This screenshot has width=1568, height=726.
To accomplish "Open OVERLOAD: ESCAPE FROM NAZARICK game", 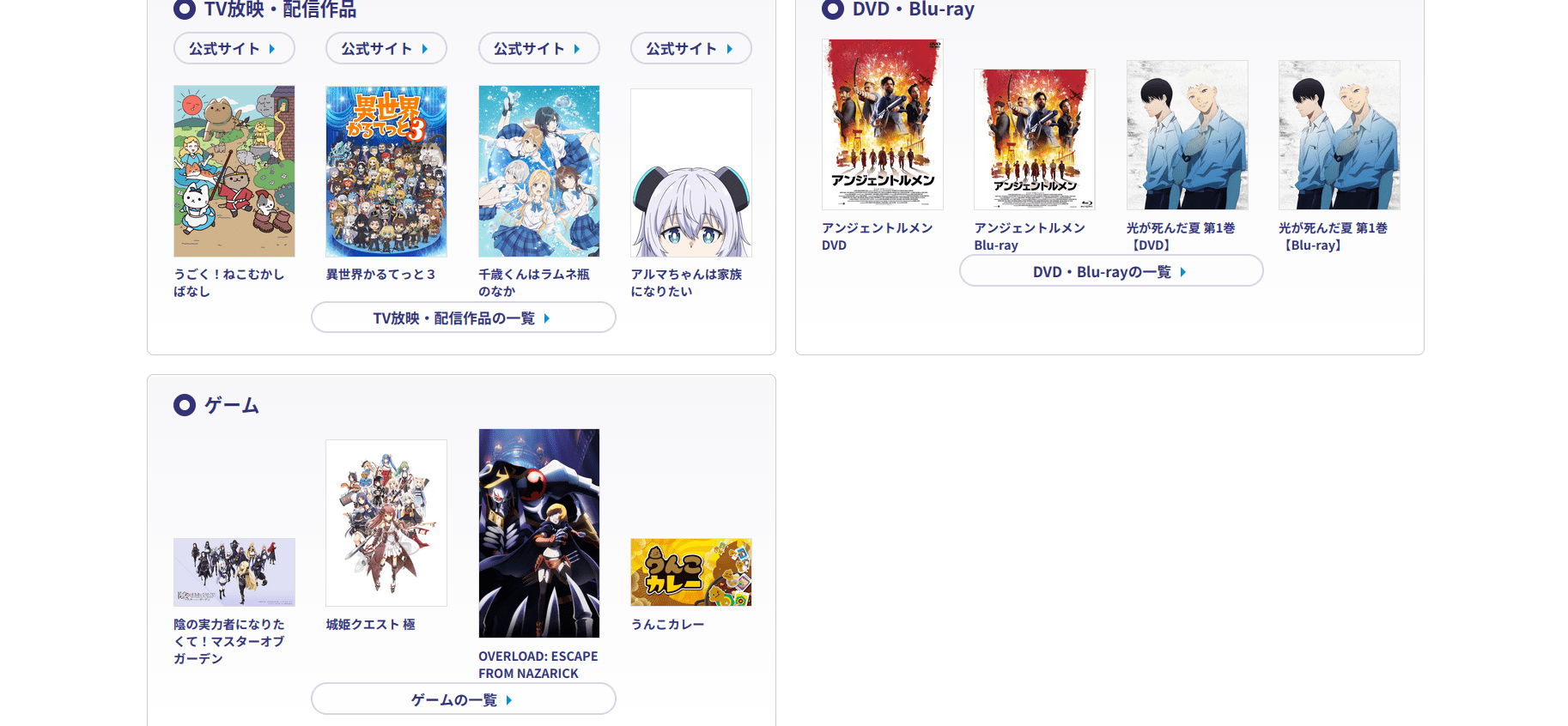I will [x=538, y=533].
